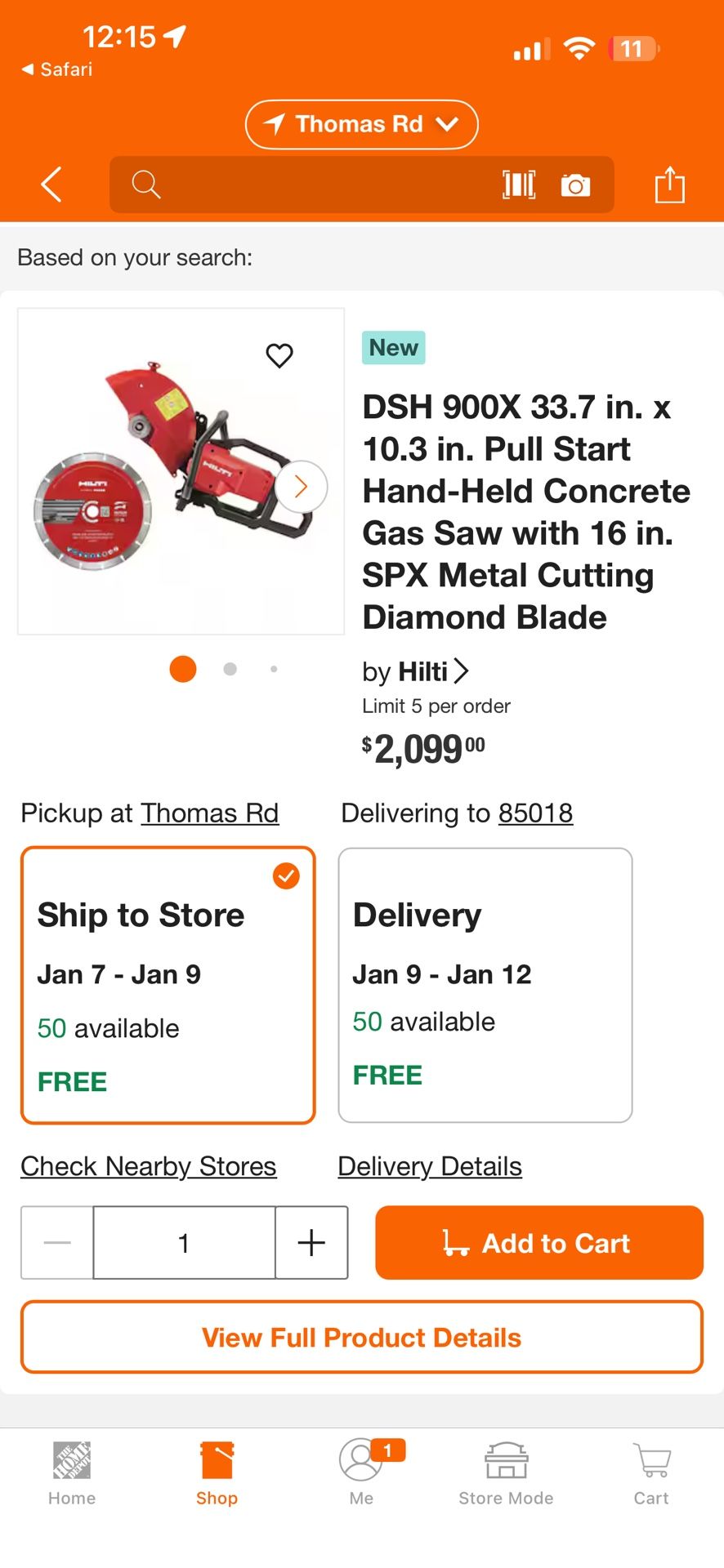This screenshot has height=1568, width=724.
Task: Tap the search magnifier icon
Action: point(145,185)
